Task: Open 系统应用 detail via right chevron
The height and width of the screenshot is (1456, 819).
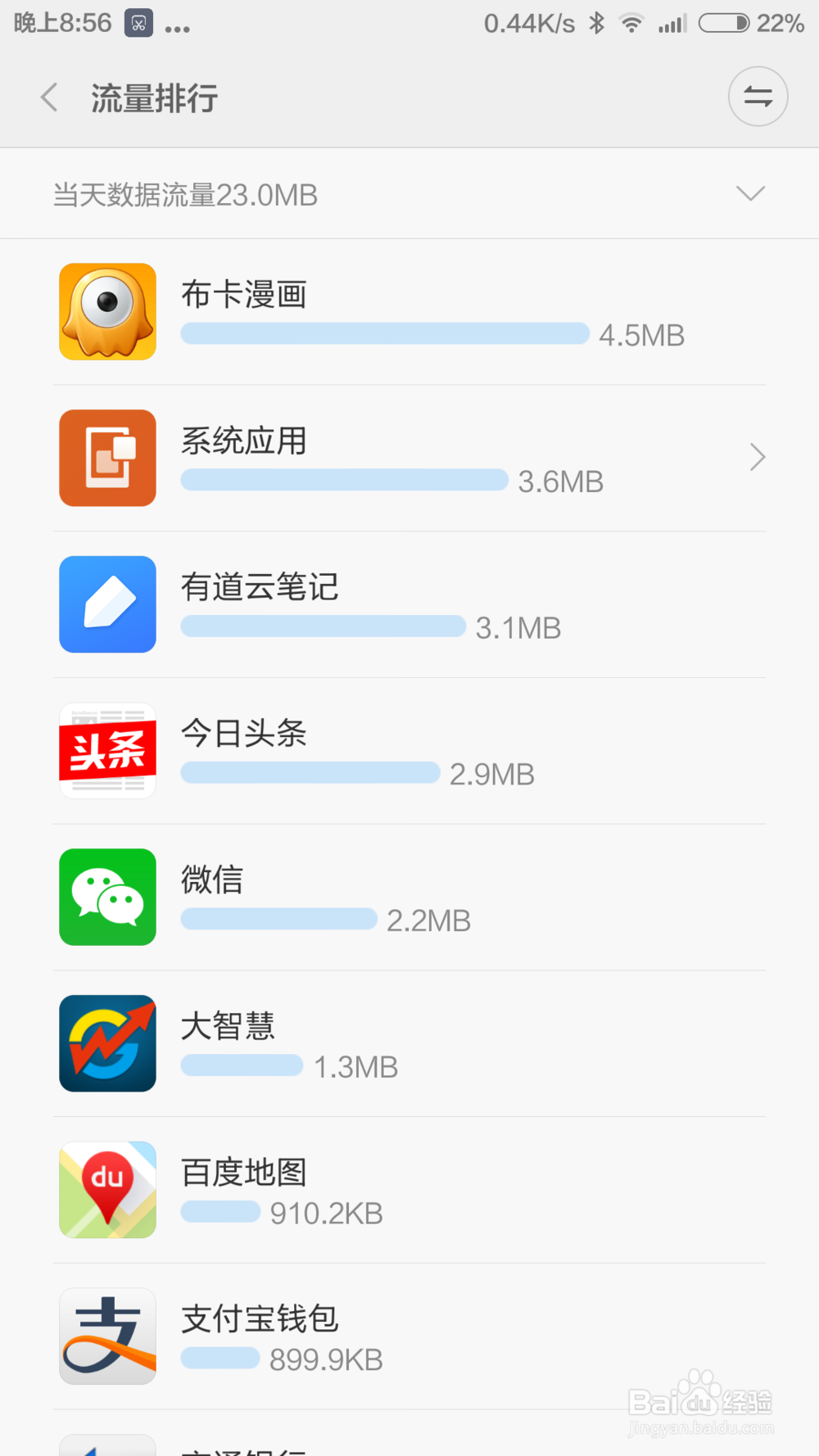Action: 756,457
